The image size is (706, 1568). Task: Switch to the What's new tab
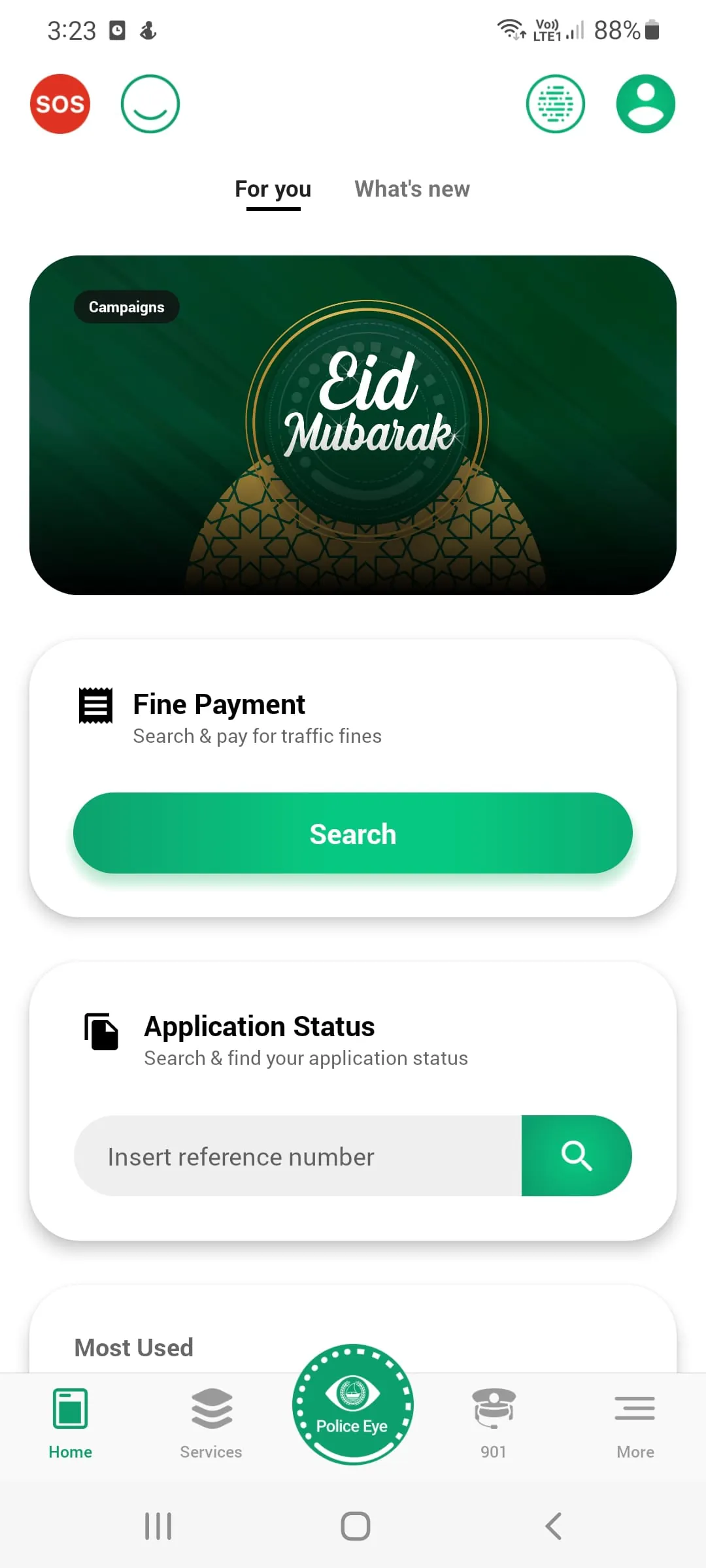[411, 189]
